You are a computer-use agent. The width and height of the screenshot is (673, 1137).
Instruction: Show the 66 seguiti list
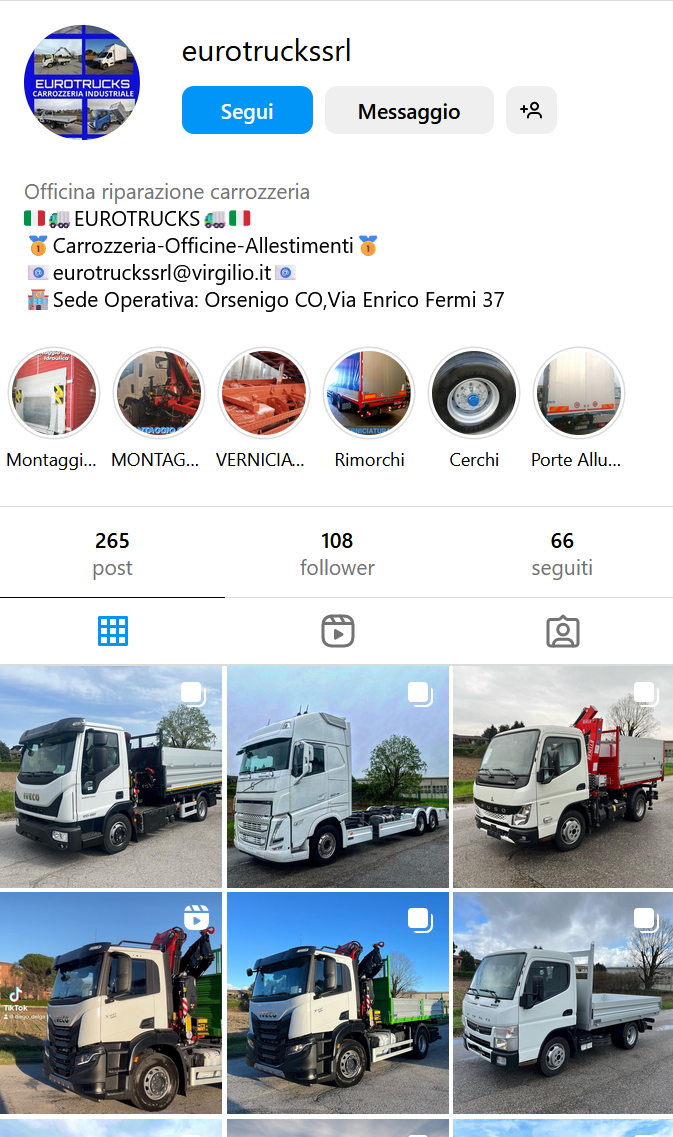[x=562, y=554]
